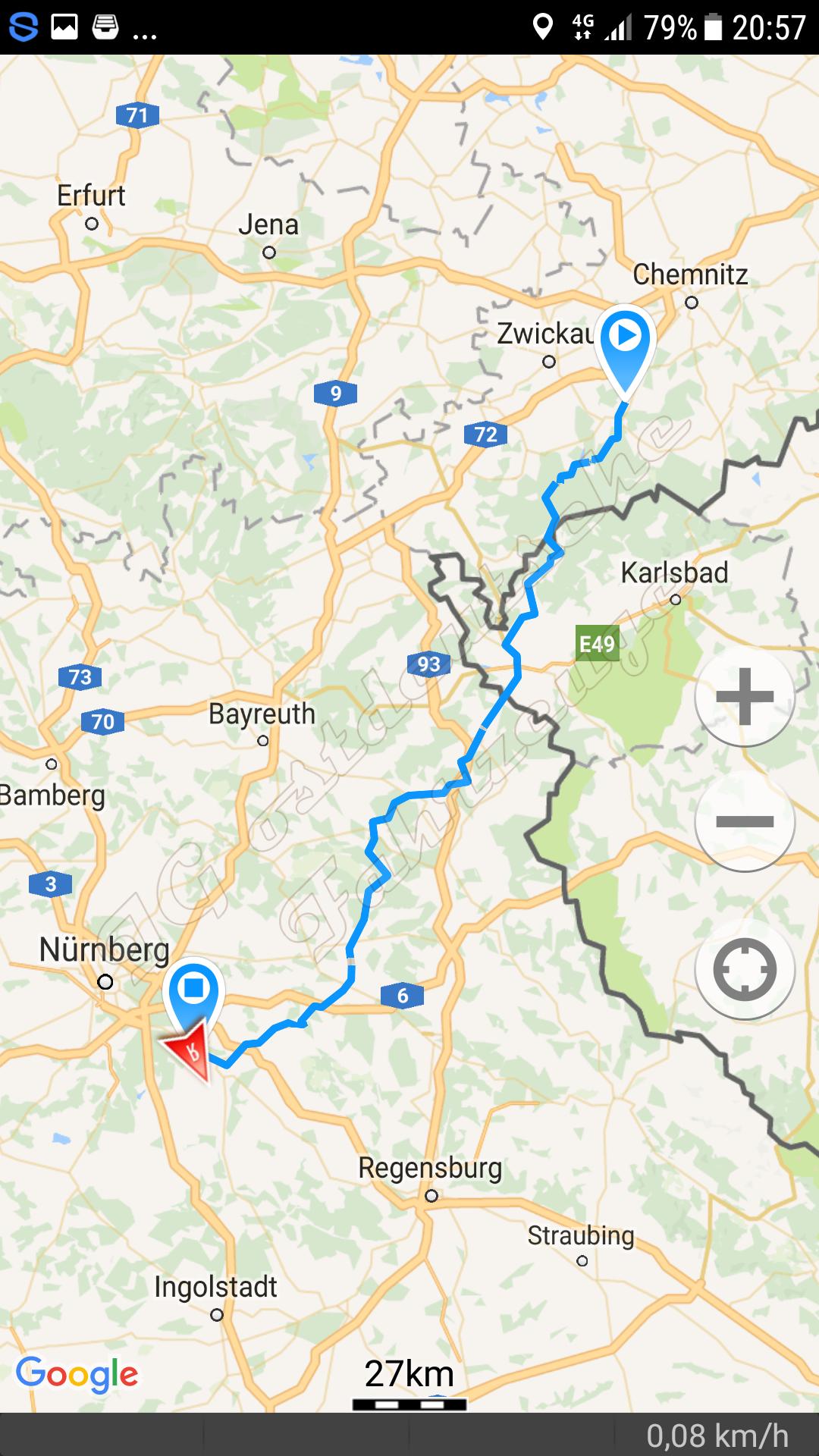
Task: Zoom in on the map
Action: click(x=744, y=697)
